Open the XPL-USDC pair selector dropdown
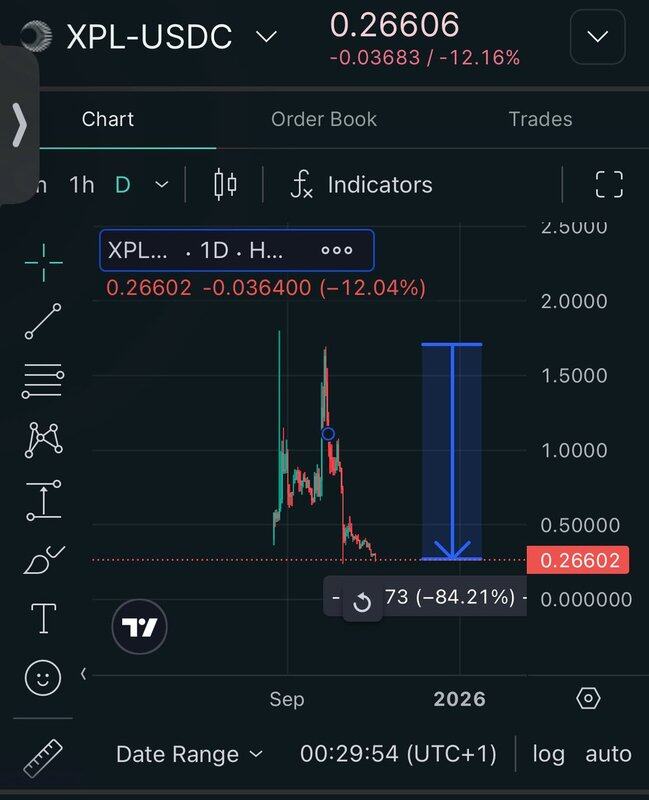 pos(266,38)
